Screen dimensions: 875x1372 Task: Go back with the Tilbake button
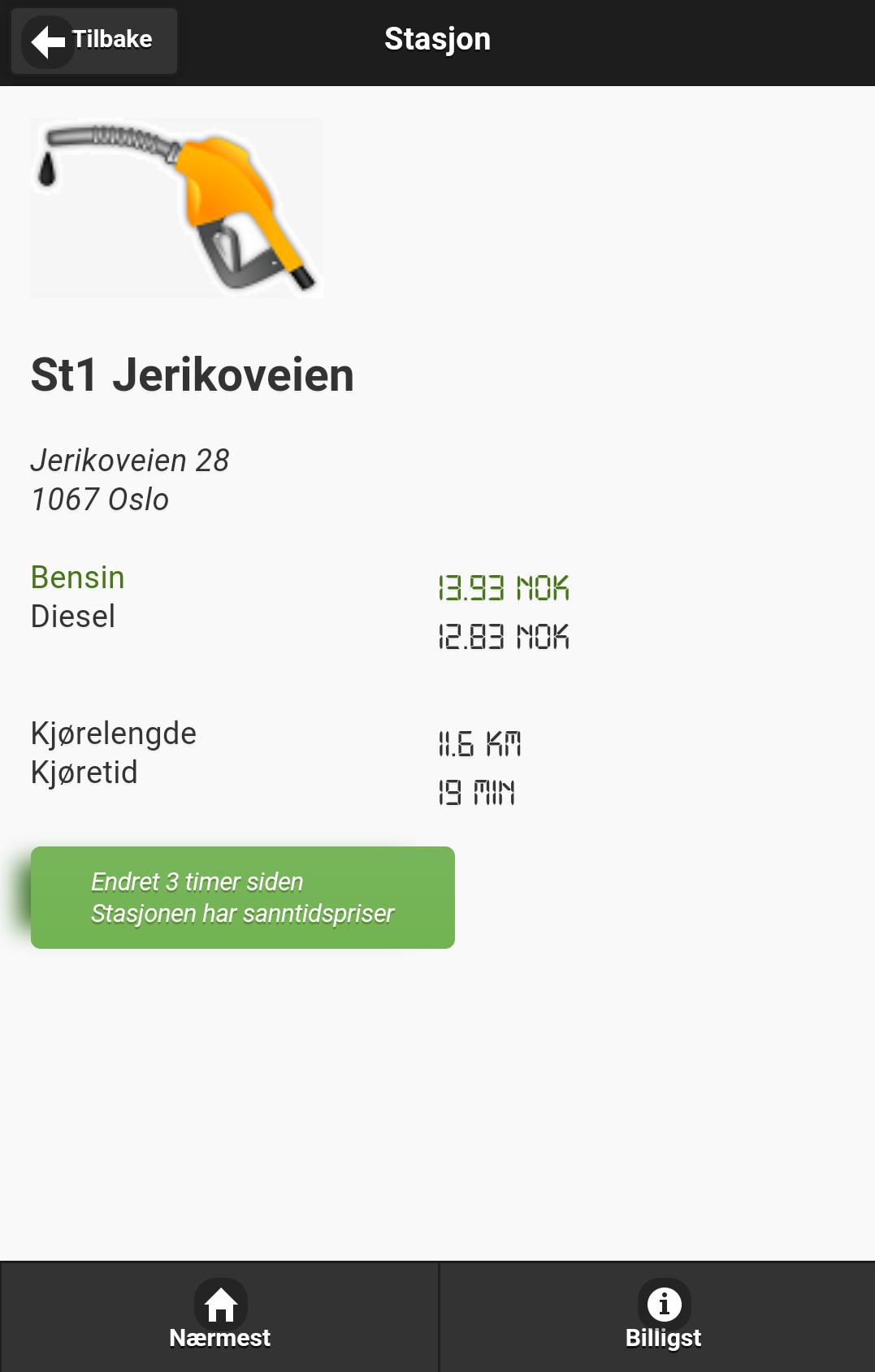coord(94,41)
